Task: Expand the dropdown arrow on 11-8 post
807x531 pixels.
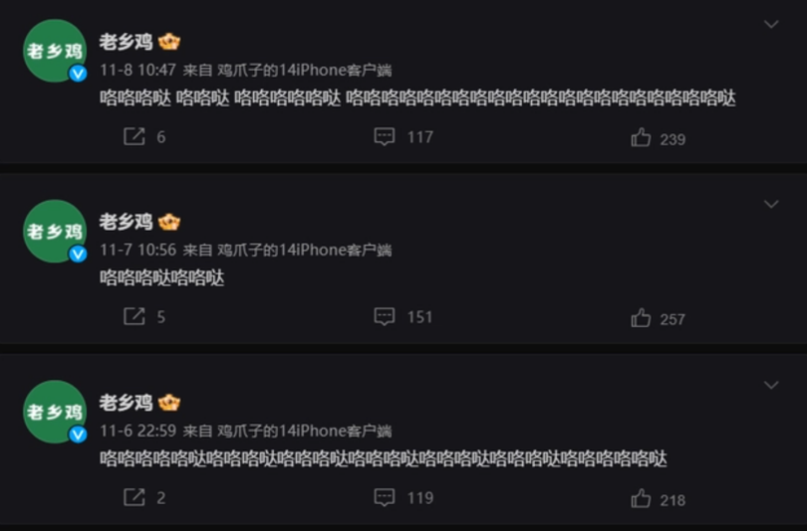Action: (x=771, y=24)
